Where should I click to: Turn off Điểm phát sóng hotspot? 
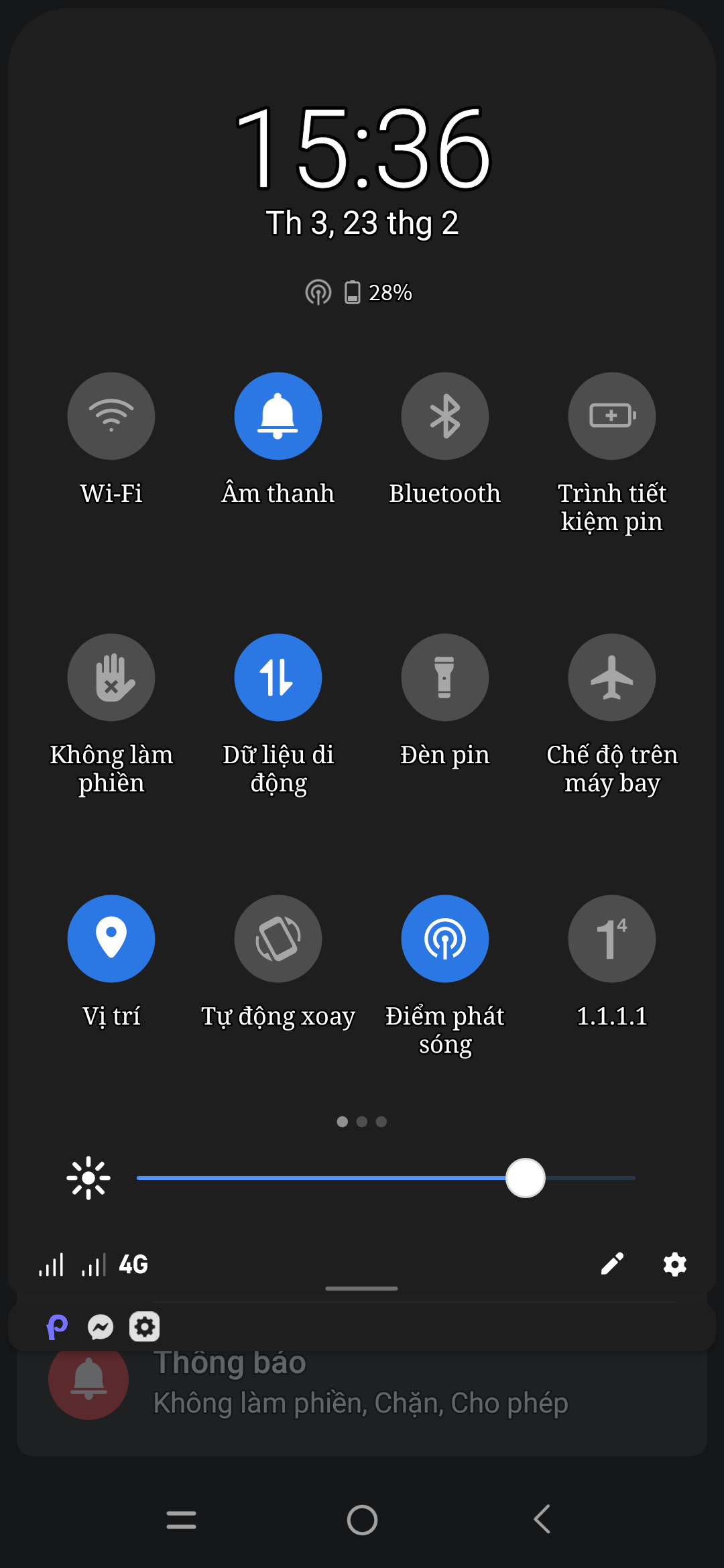point(444,939)
